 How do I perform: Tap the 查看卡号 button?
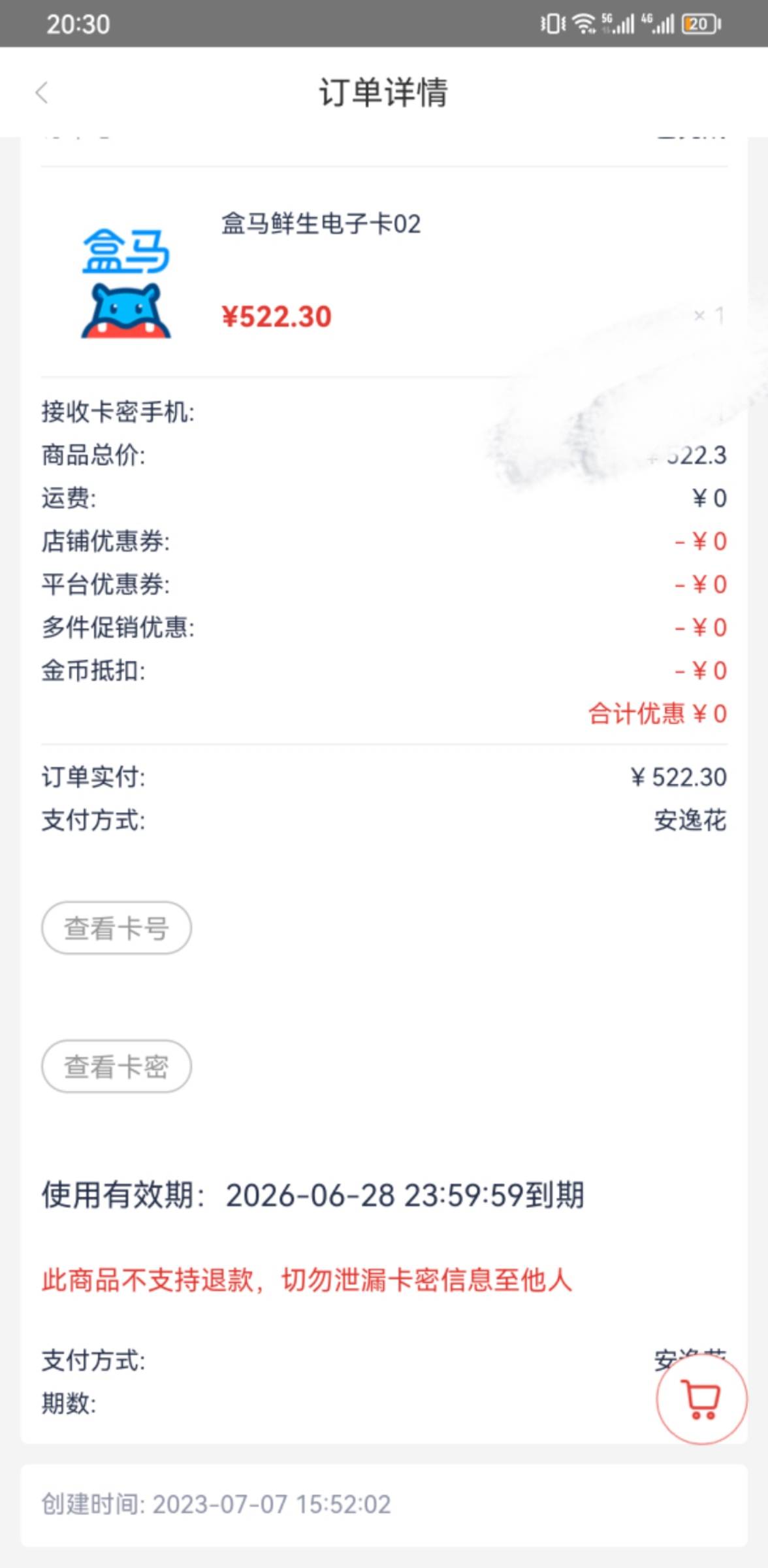pos(116,928)
